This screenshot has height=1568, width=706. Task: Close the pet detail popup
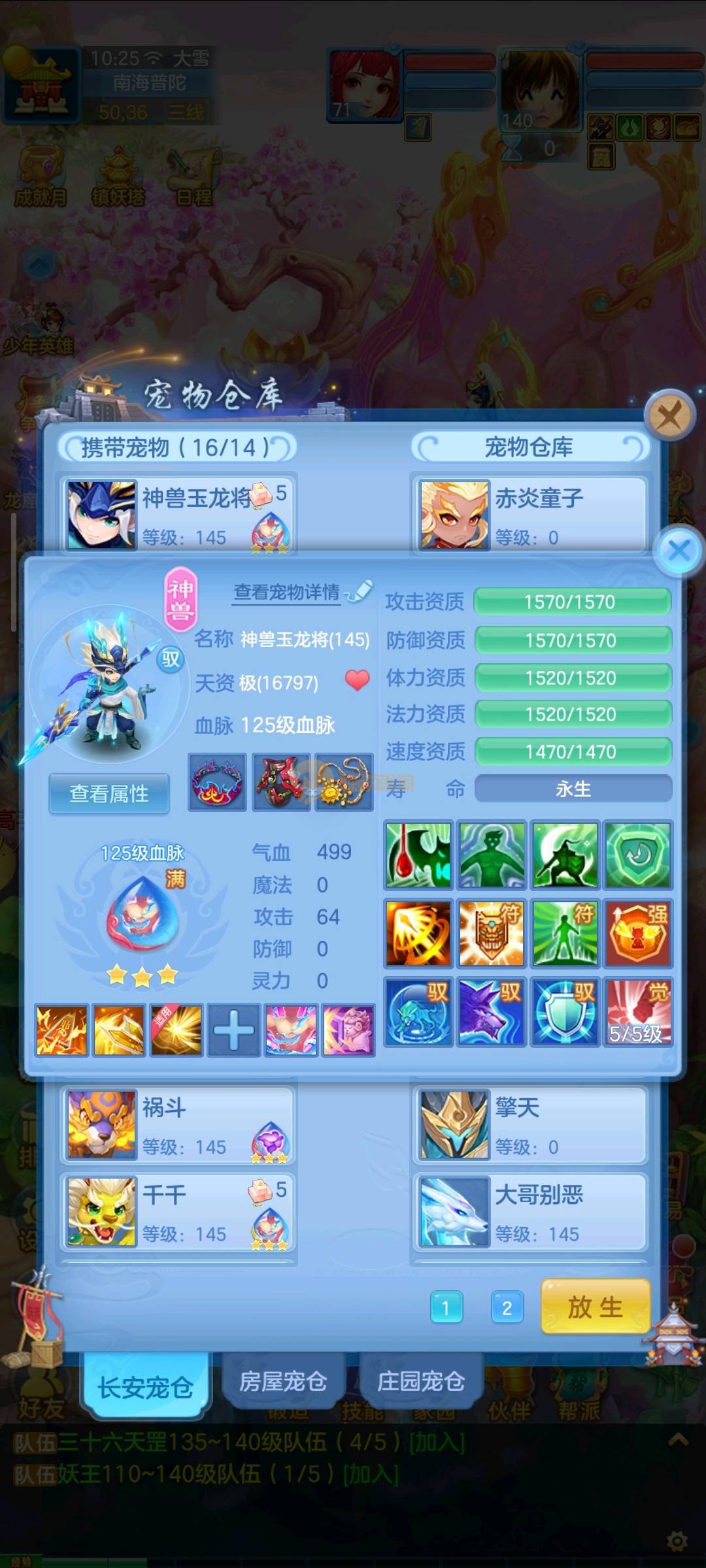point(679,550)
